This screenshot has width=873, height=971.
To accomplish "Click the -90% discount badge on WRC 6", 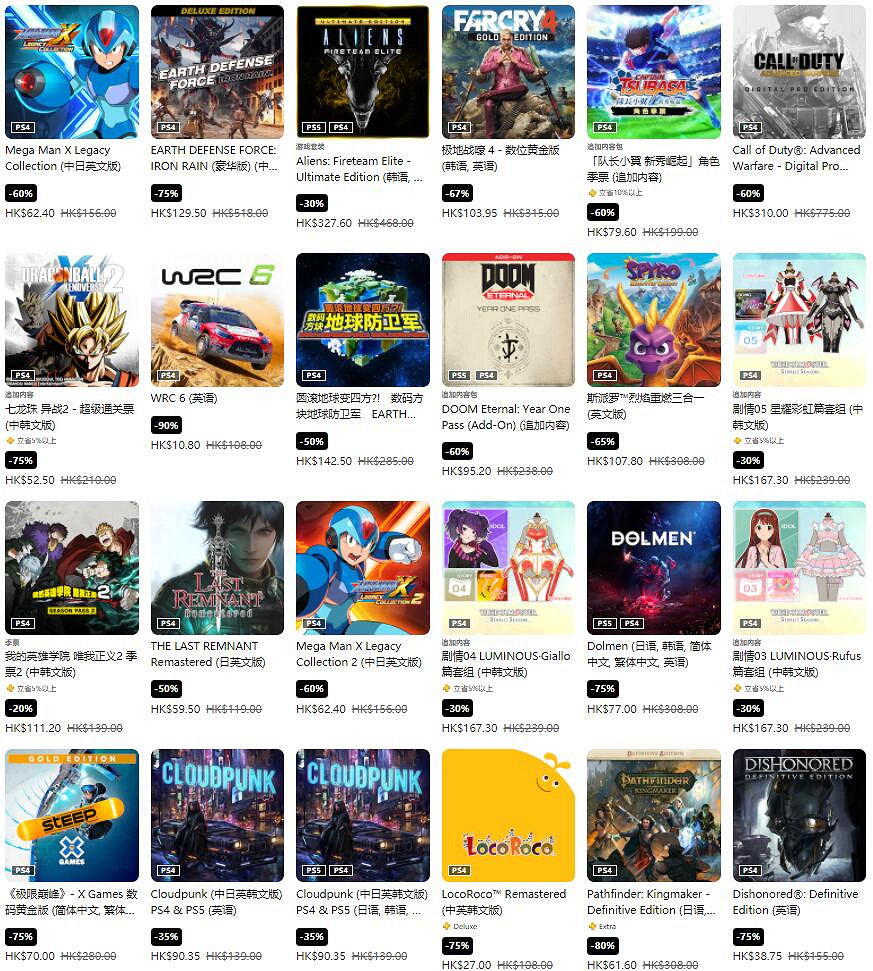I will click(x=165, y=424).
